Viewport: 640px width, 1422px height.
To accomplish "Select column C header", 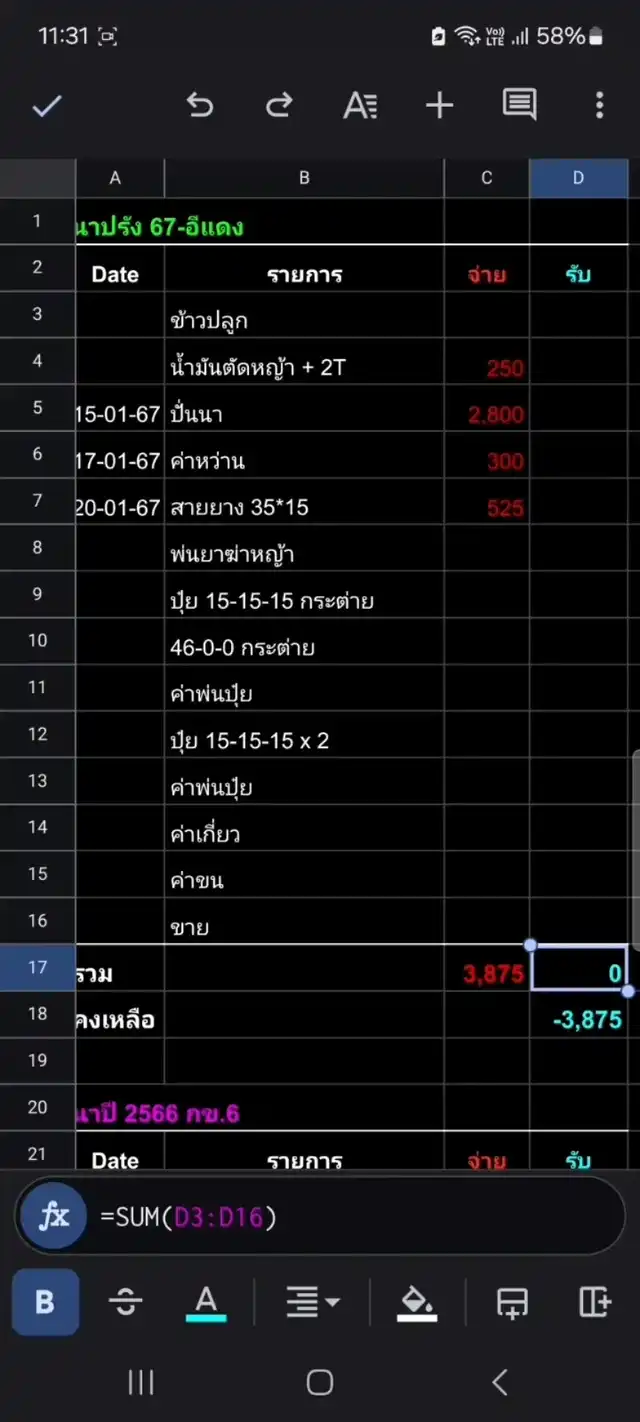I will 486,178.
